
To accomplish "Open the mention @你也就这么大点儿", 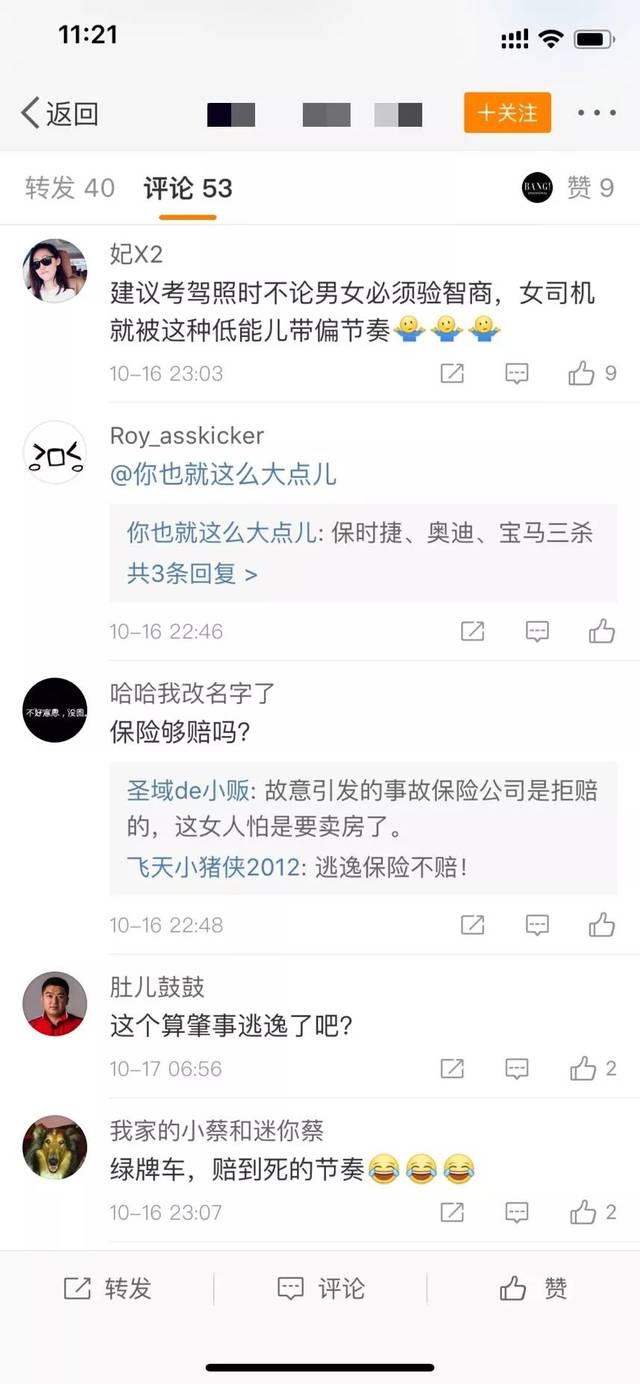I will [x=223, y=474].
